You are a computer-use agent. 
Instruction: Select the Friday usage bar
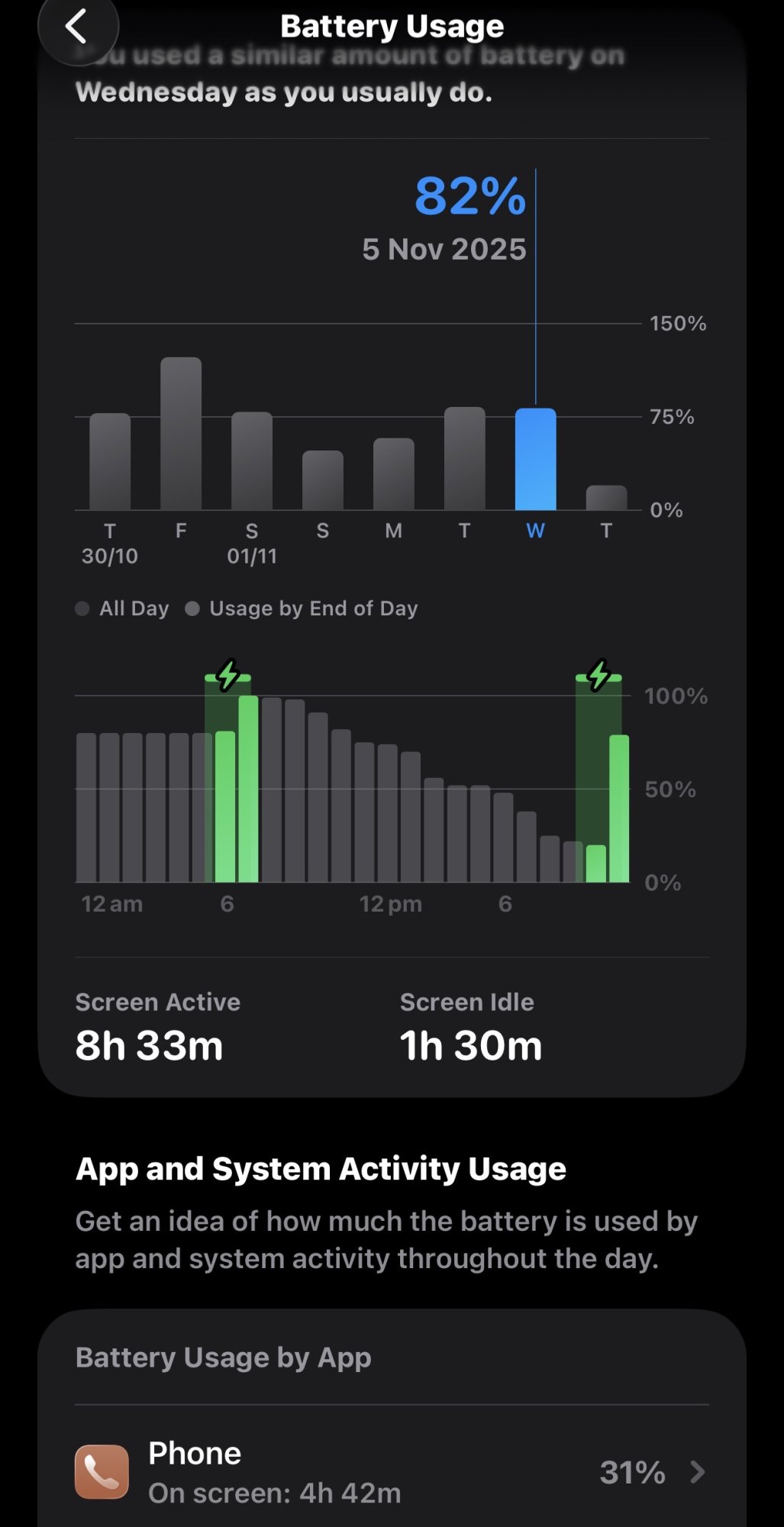tap(181, 434)
